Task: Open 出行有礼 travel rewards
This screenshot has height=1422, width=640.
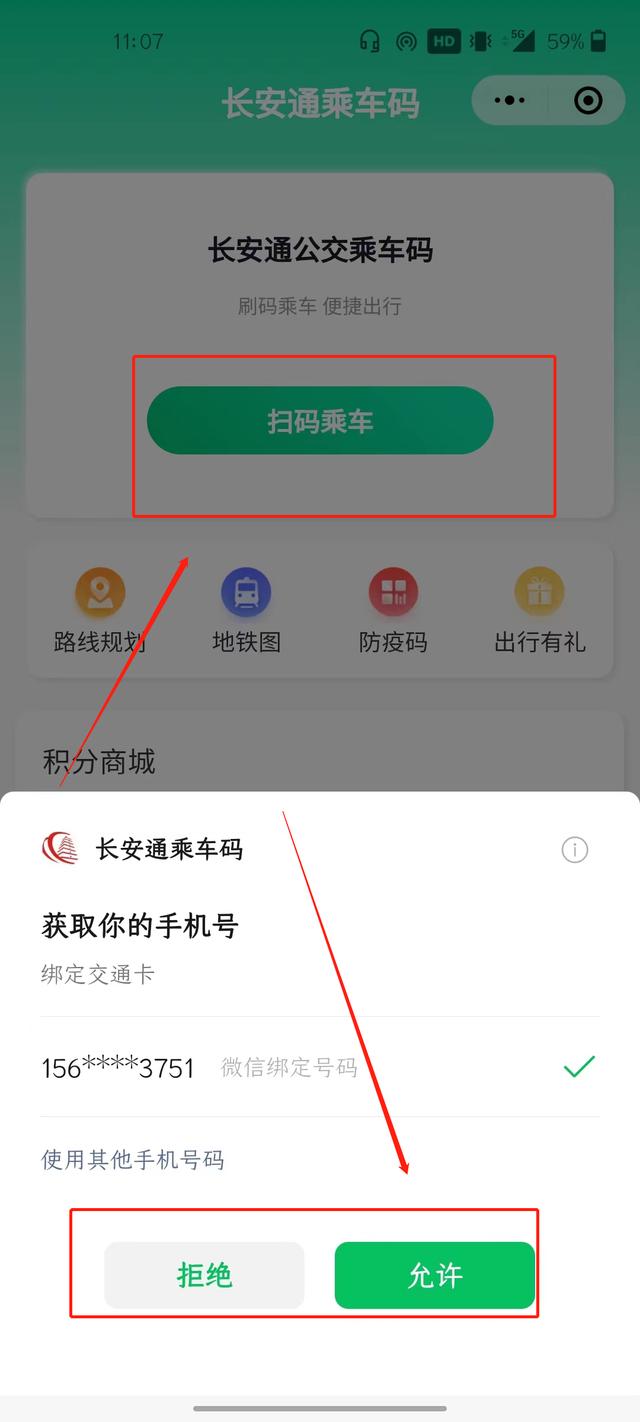Action: tap(539, 610)
